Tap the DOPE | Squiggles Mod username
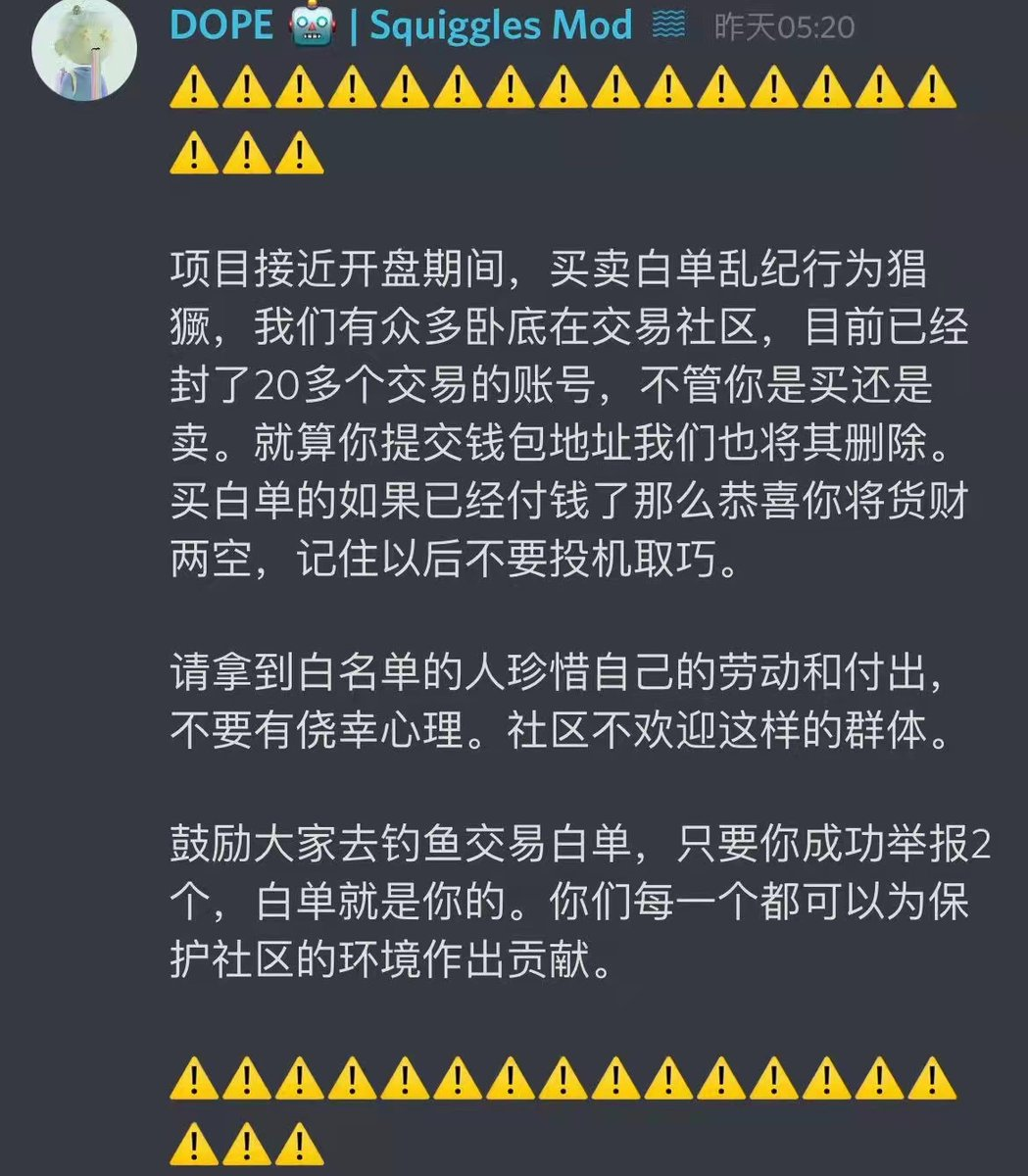1028x1176 pixels. tap(402, 26)
